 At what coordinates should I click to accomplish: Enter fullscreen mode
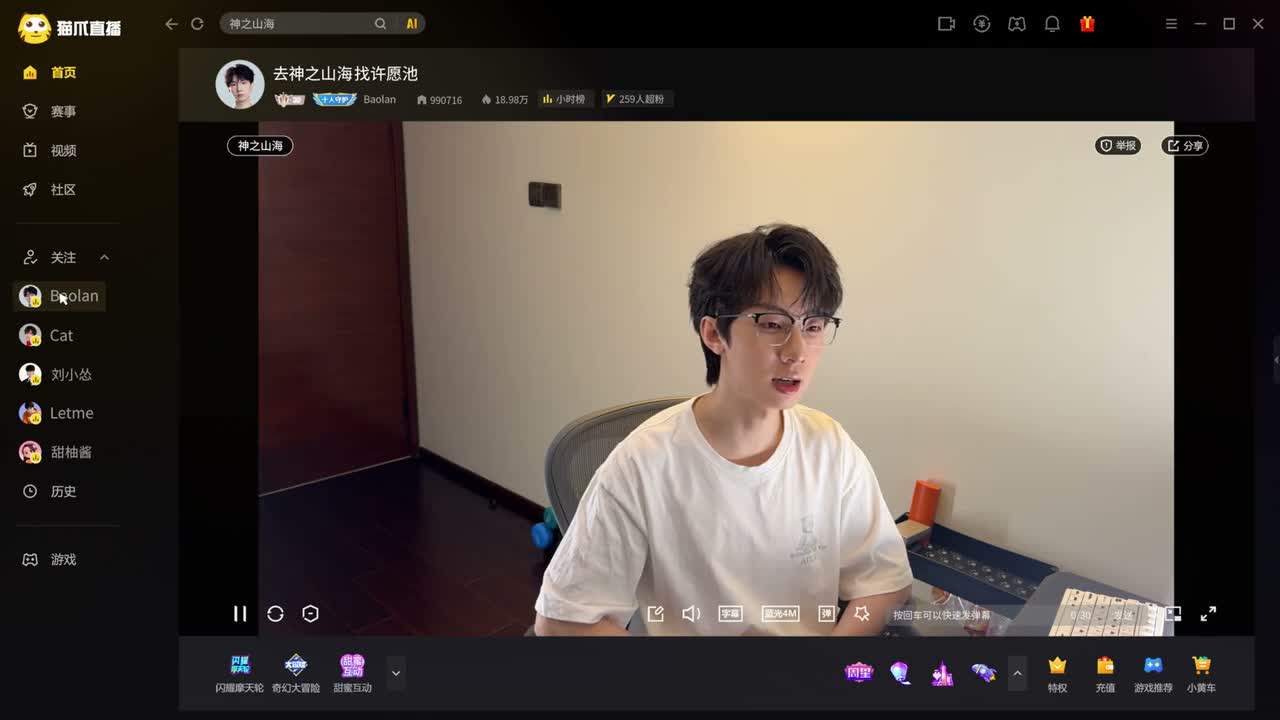[x=1208, y=613]
